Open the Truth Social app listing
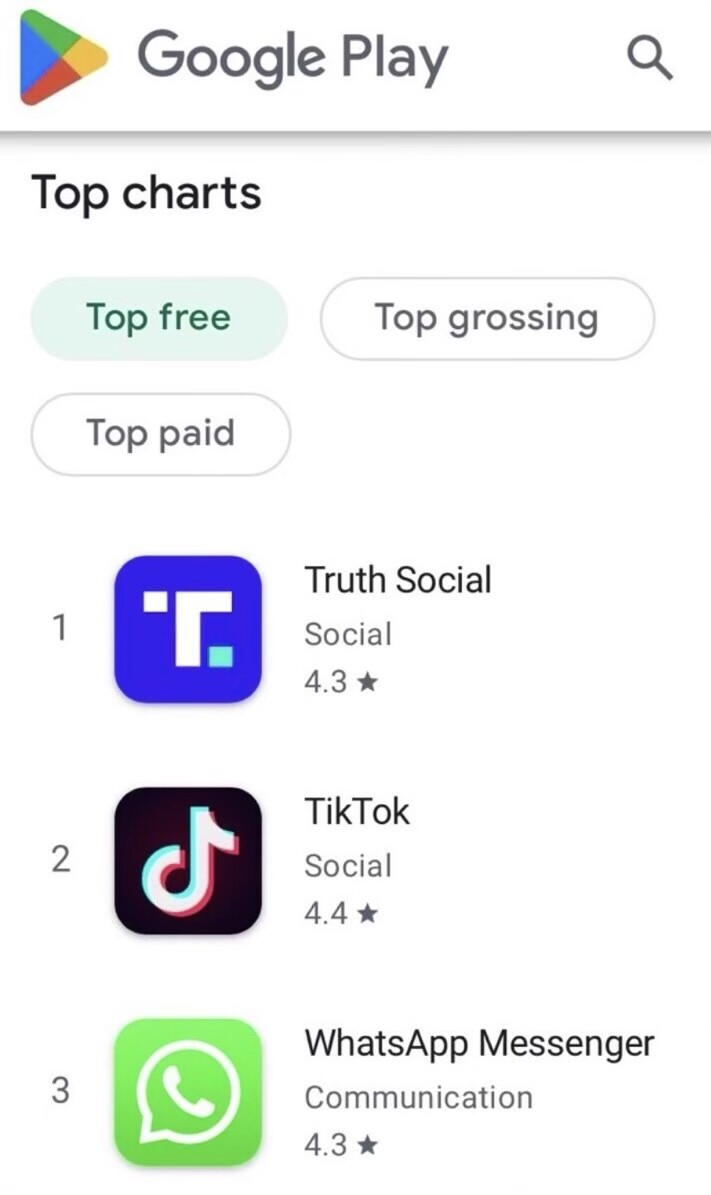Image resolution: width=711 pixels, height=1195 pixels. tap(355, 629)
